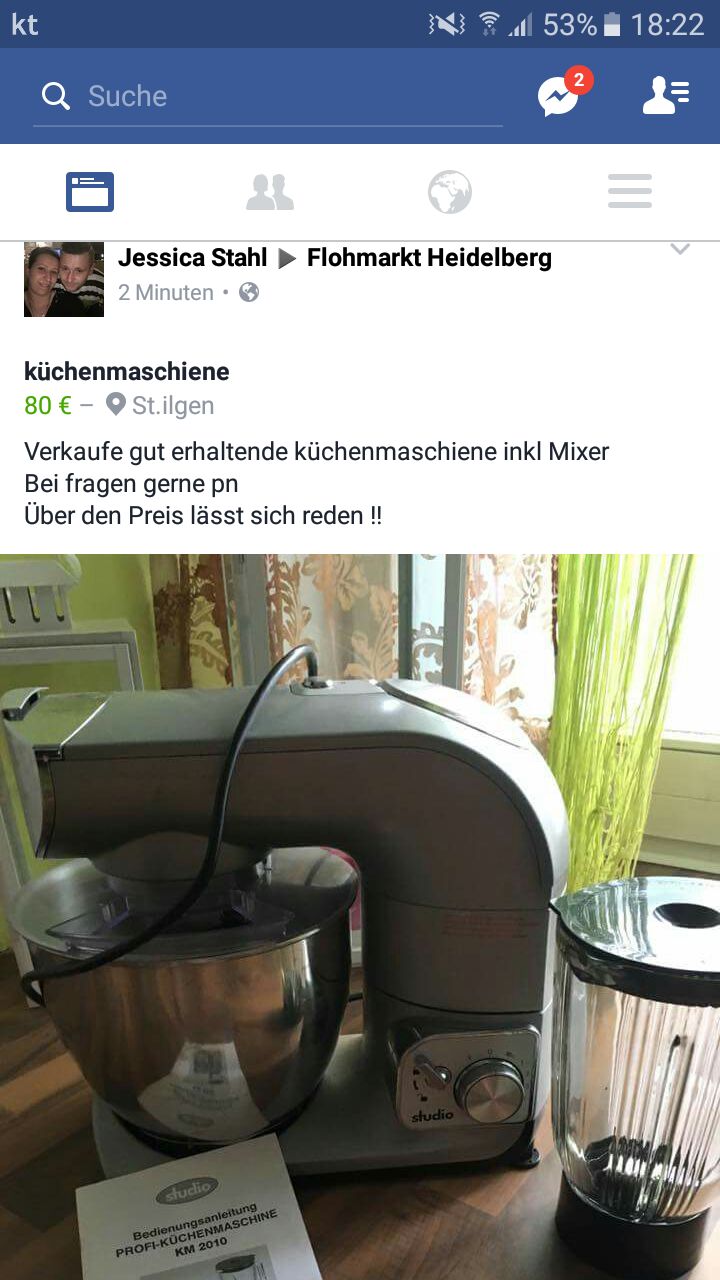The width and height of the screenshot is (720, 1280).
Task: Open the friends list icon in header
Action: pos(665,96)
